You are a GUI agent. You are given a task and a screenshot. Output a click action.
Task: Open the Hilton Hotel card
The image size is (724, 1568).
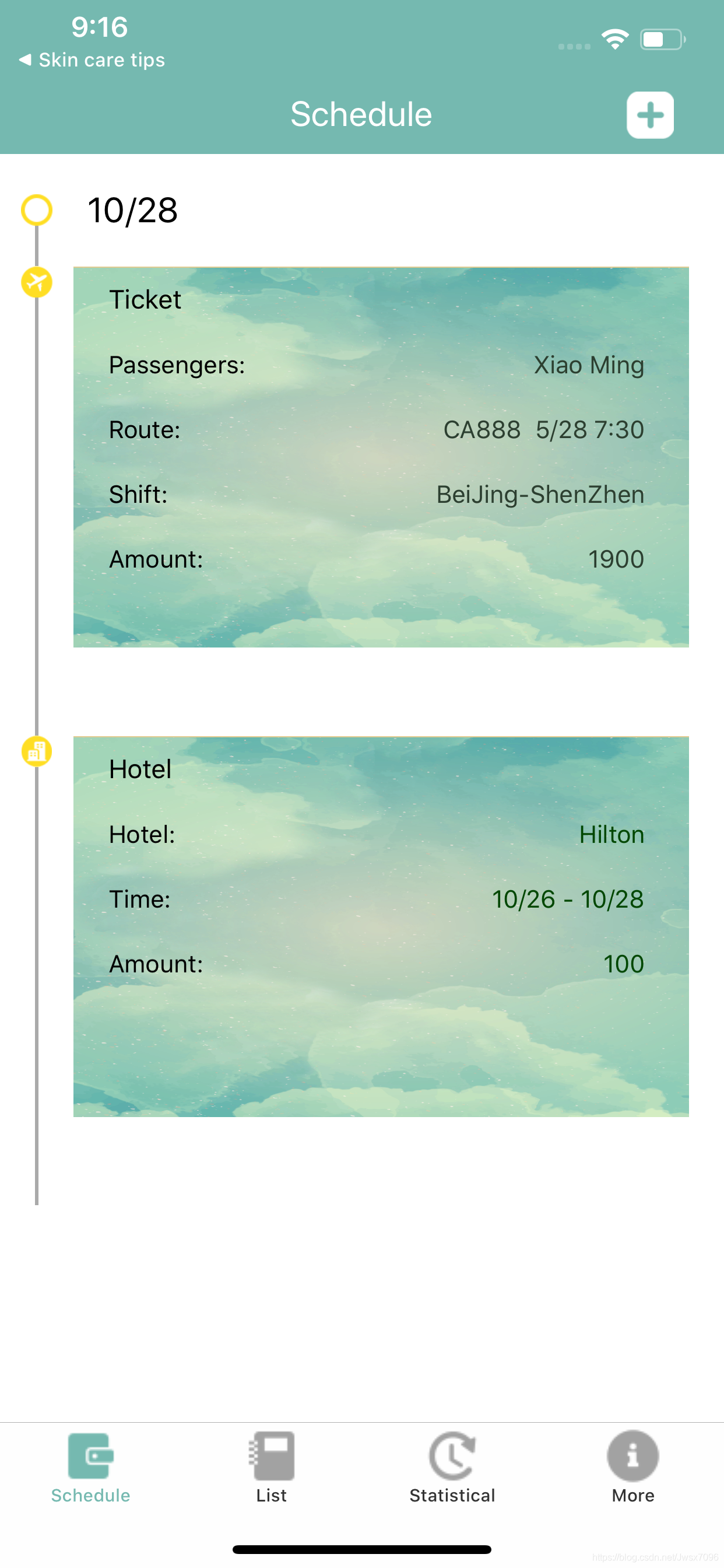click(x=381, y=926)
